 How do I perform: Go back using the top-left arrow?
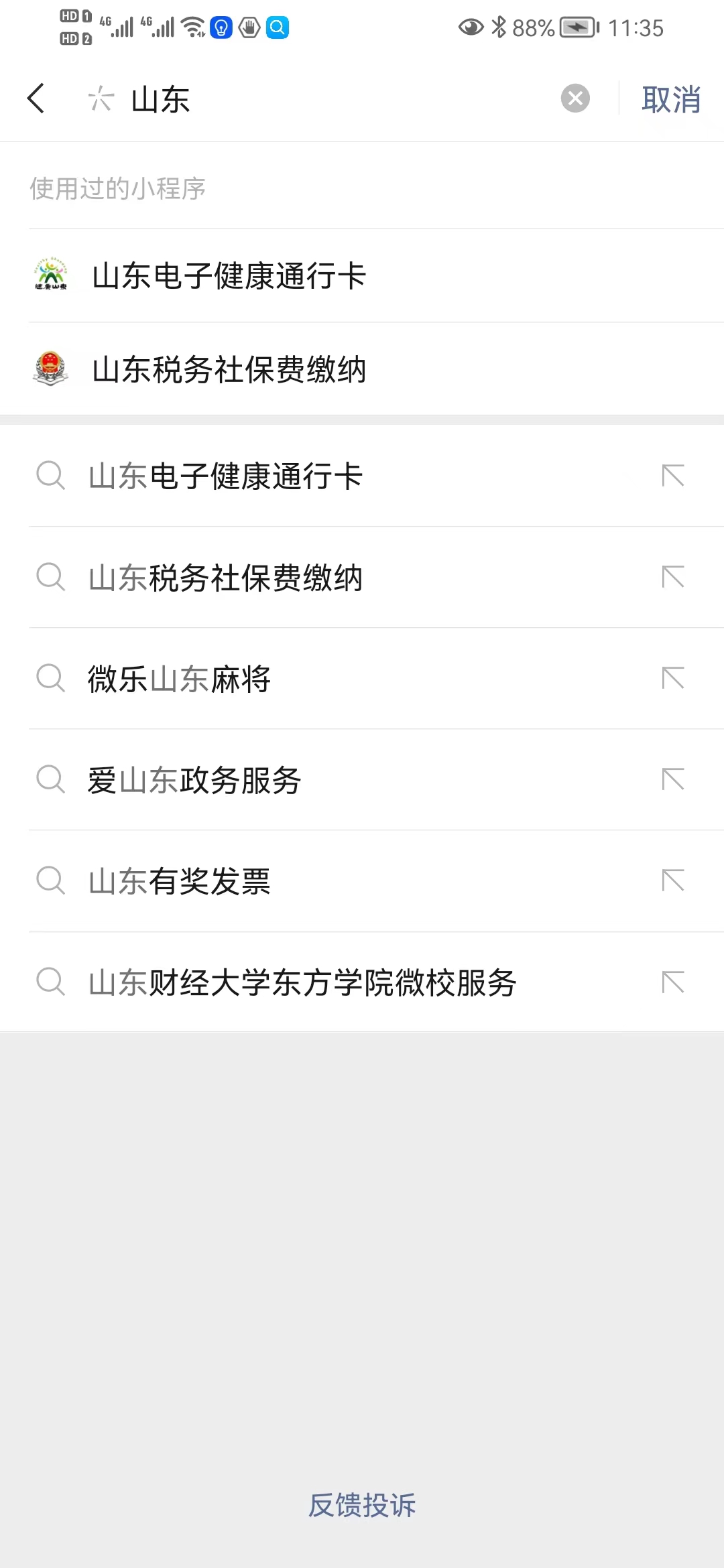pos(36,99)
